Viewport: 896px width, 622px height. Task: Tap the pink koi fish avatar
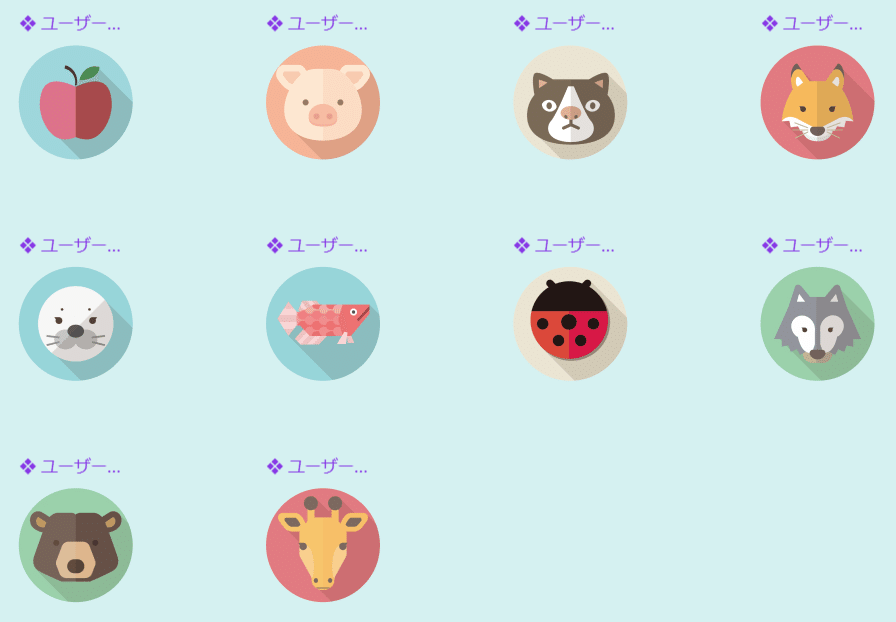pos(323,323)
